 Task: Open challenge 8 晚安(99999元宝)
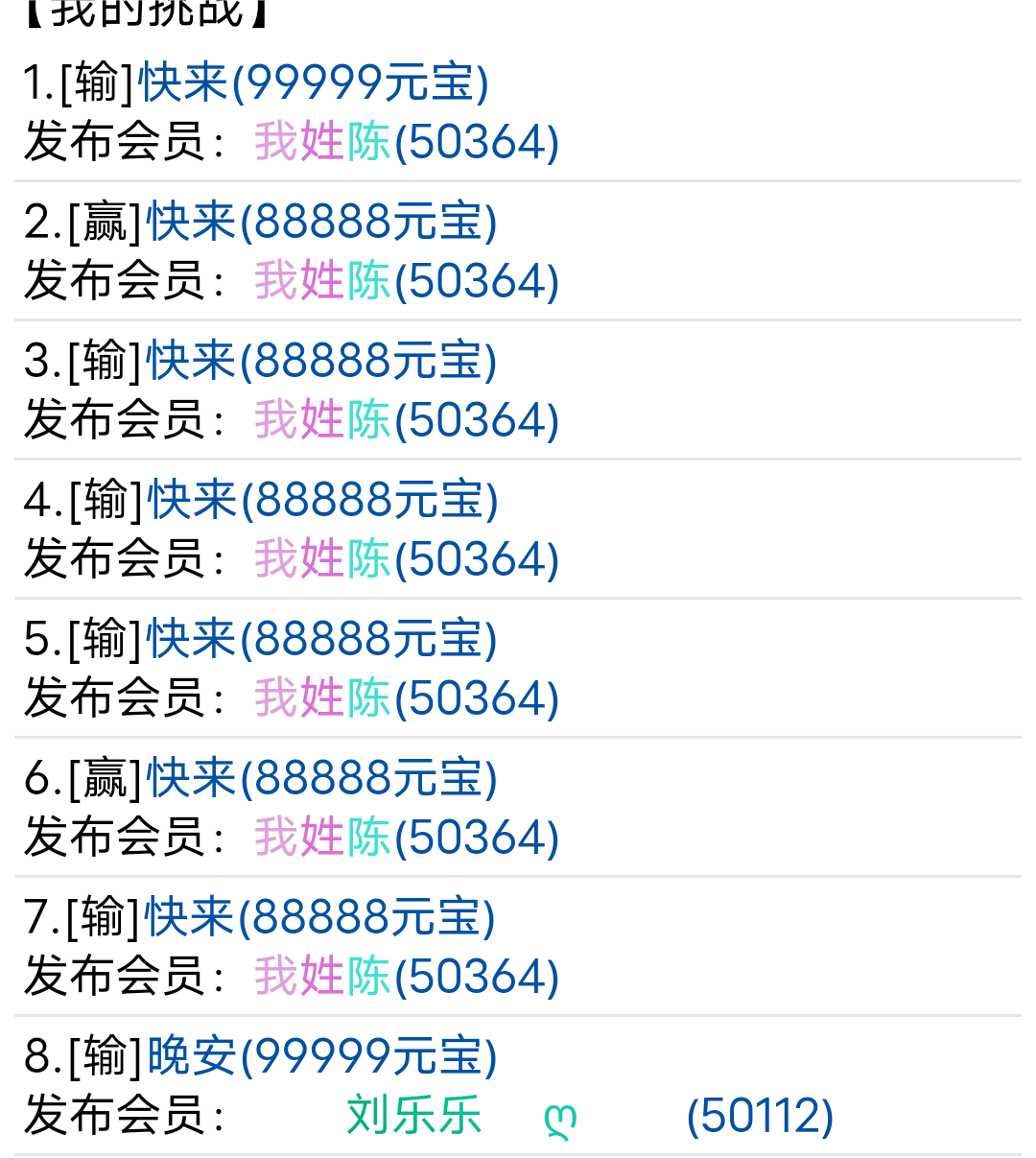320,1056
